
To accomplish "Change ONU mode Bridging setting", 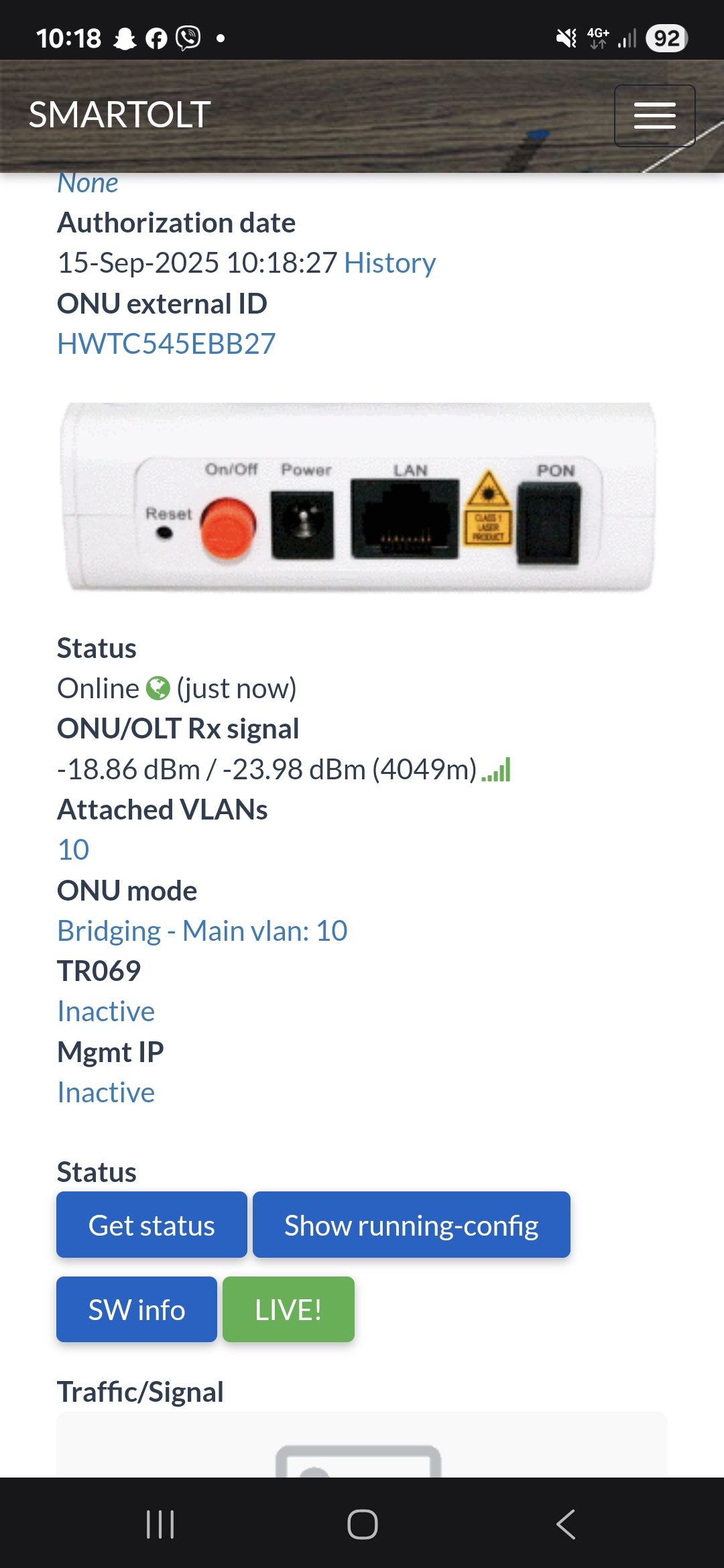I will pos(202,931).
